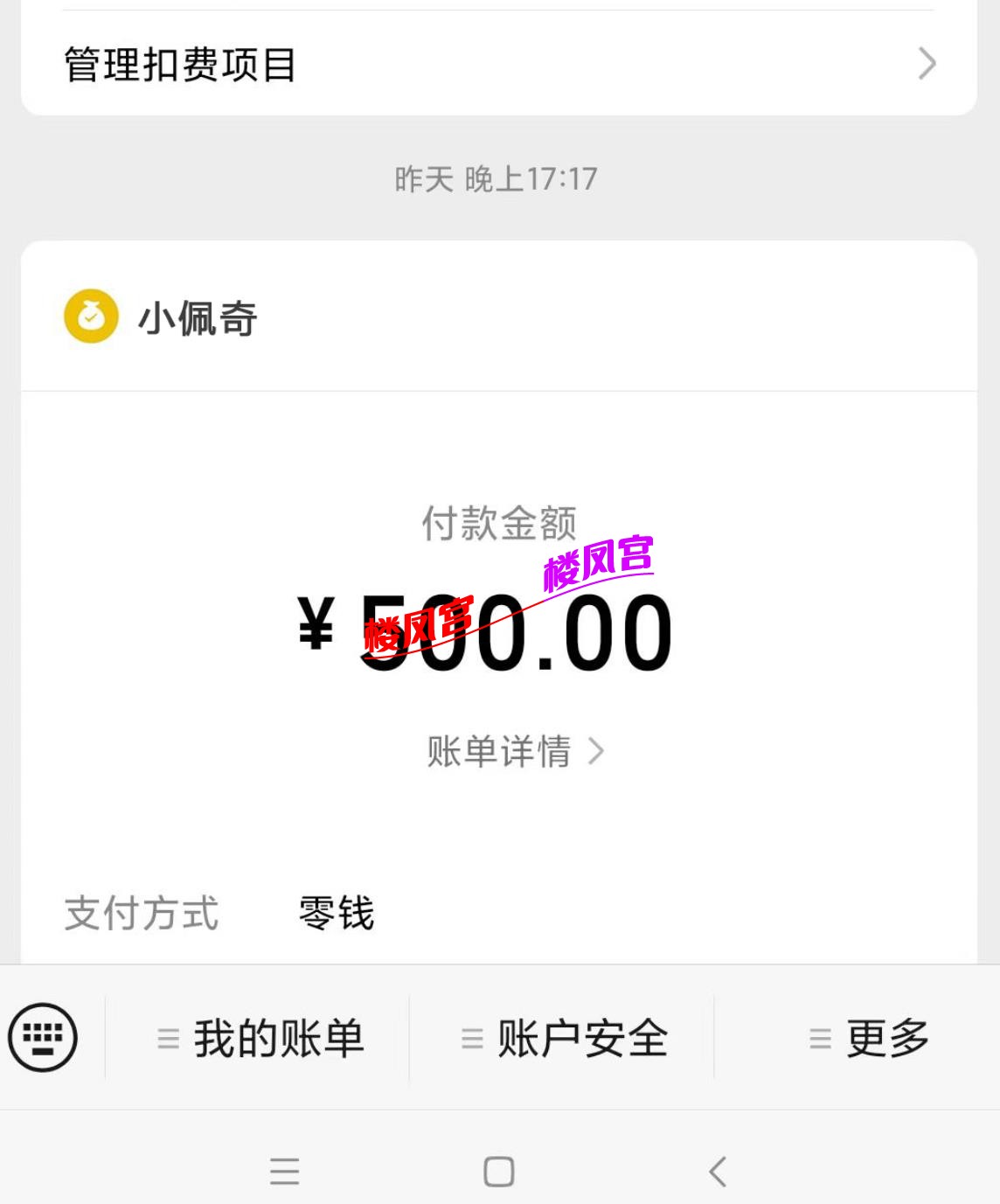The height and width of the screenshot is (1204, 1000).
Task: Open 账单详情 using its arrow
Action: (x=599, y=750)
